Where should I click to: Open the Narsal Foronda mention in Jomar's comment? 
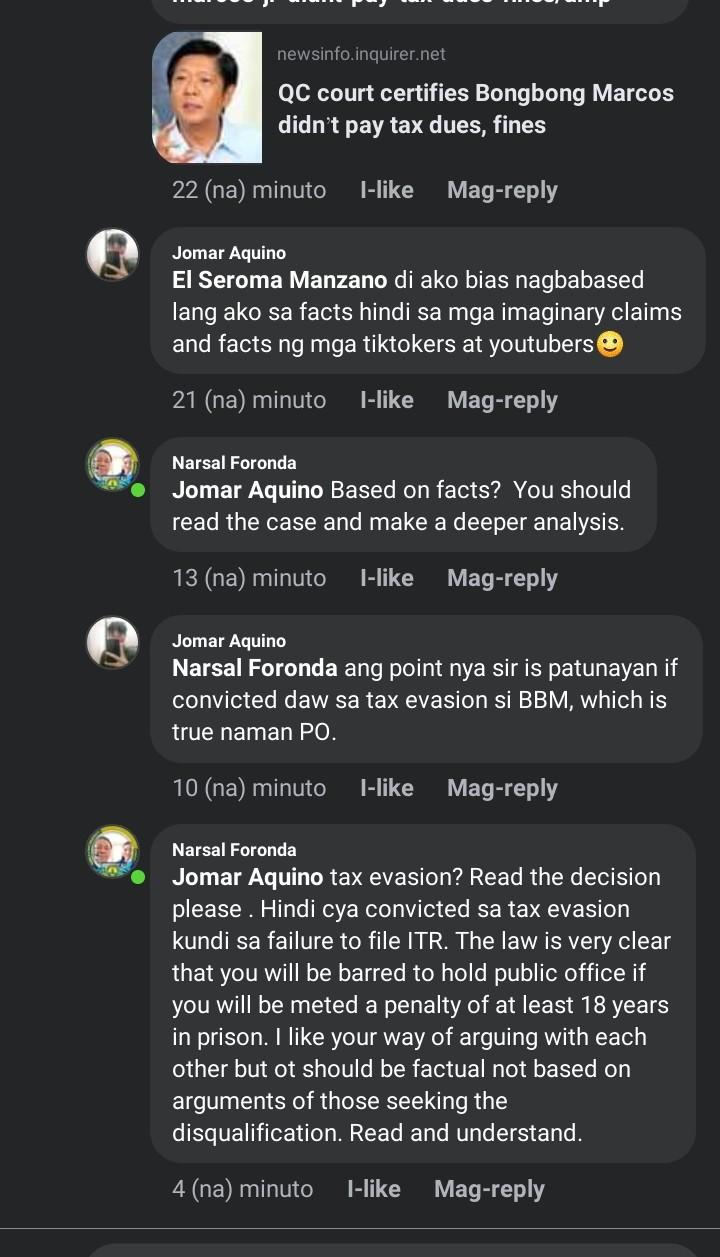point(255,668)
